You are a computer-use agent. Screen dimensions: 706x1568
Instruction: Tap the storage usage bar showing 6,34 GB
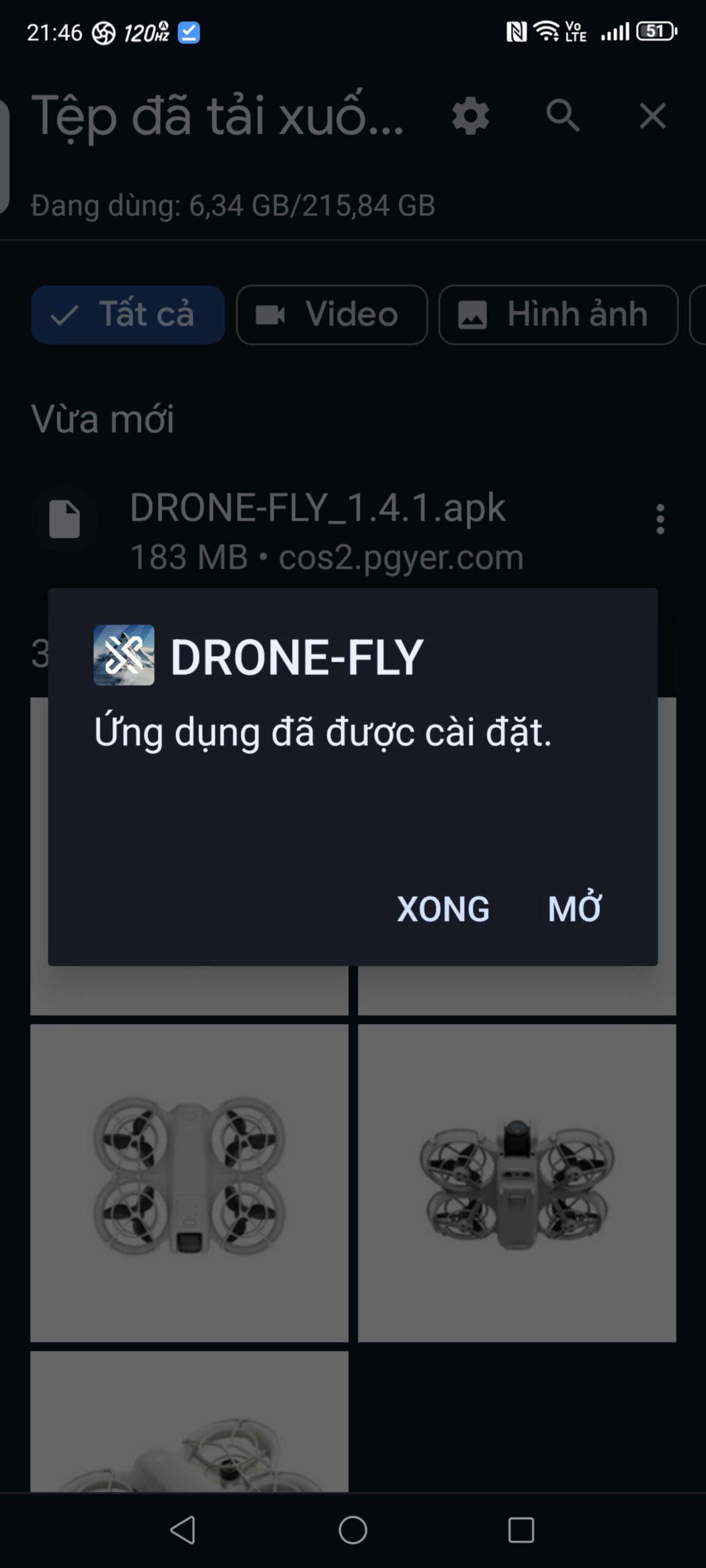pos(232,206)
